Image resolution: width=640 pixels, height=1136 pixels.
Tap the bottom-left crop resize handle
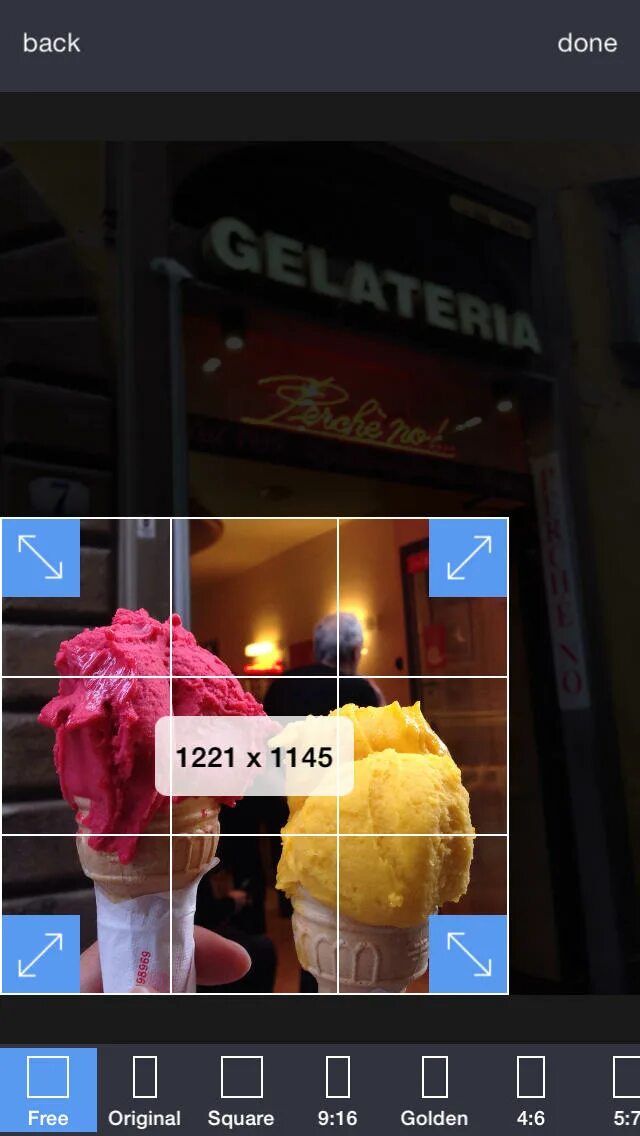click(x=41, y=953)
